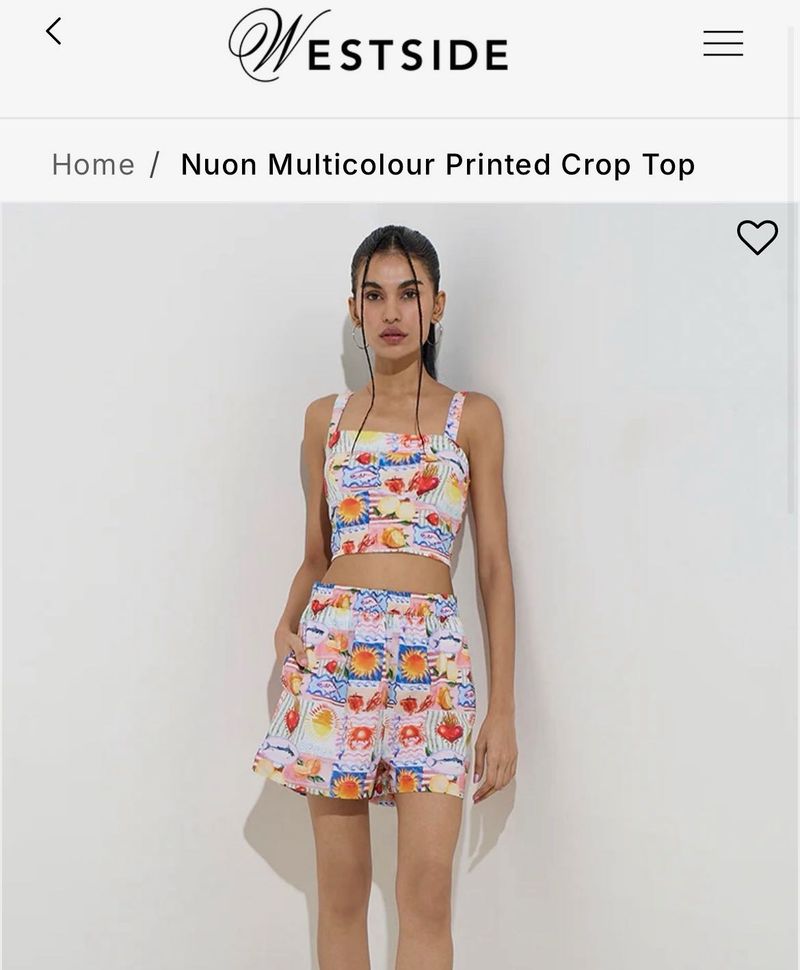
Task: Tap the crop top image to enlarge
Action: [395, 490]
